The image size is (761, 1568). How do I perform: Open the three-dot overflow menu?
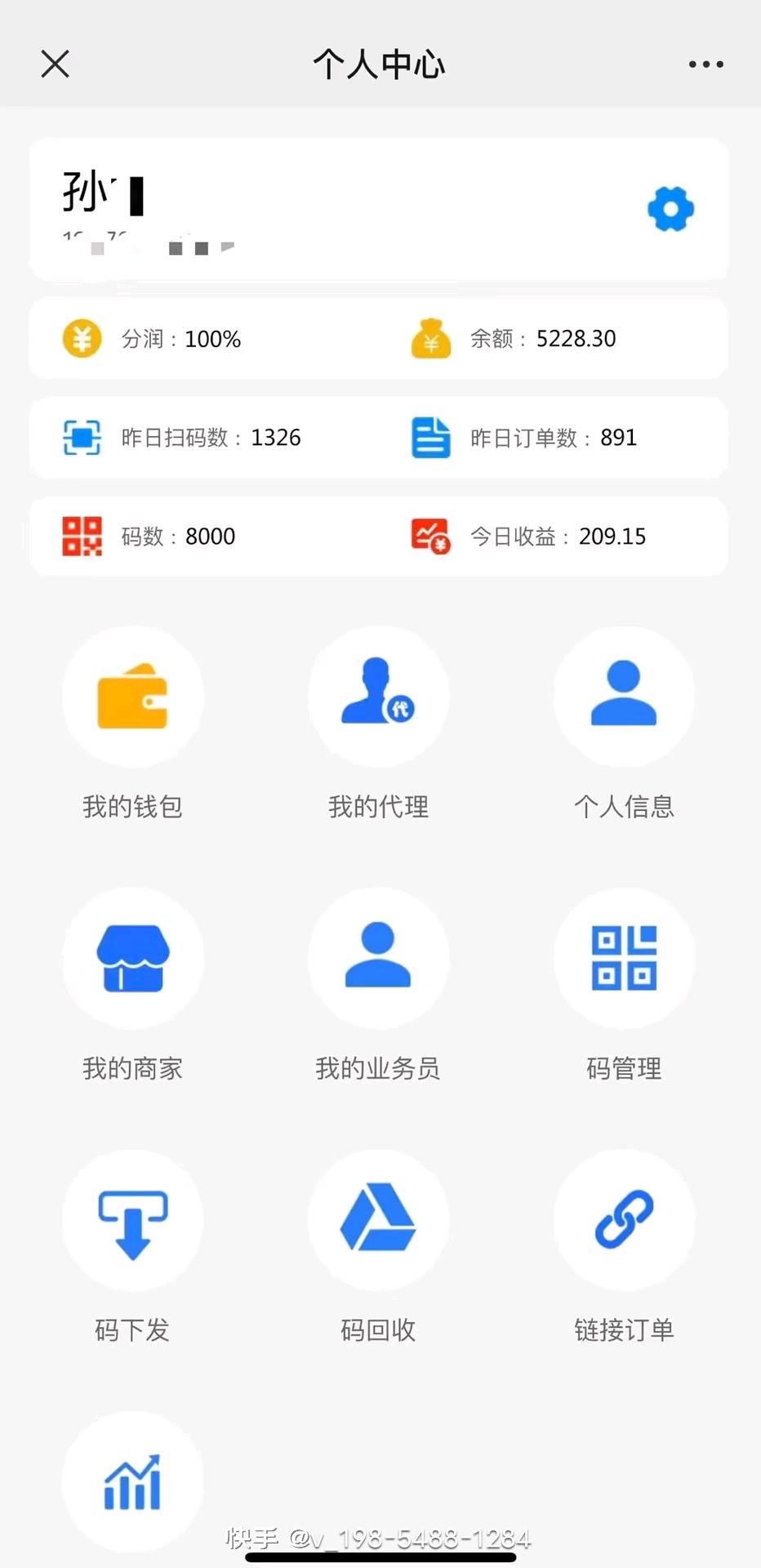pos(705,64)
